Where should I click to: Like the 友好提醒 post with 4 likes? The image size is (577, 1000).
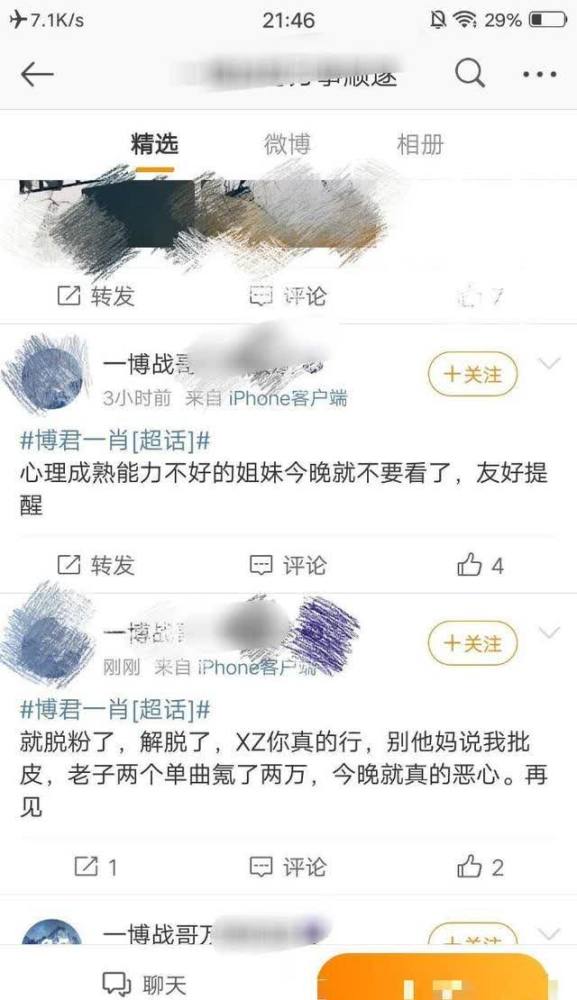[480, 565]
